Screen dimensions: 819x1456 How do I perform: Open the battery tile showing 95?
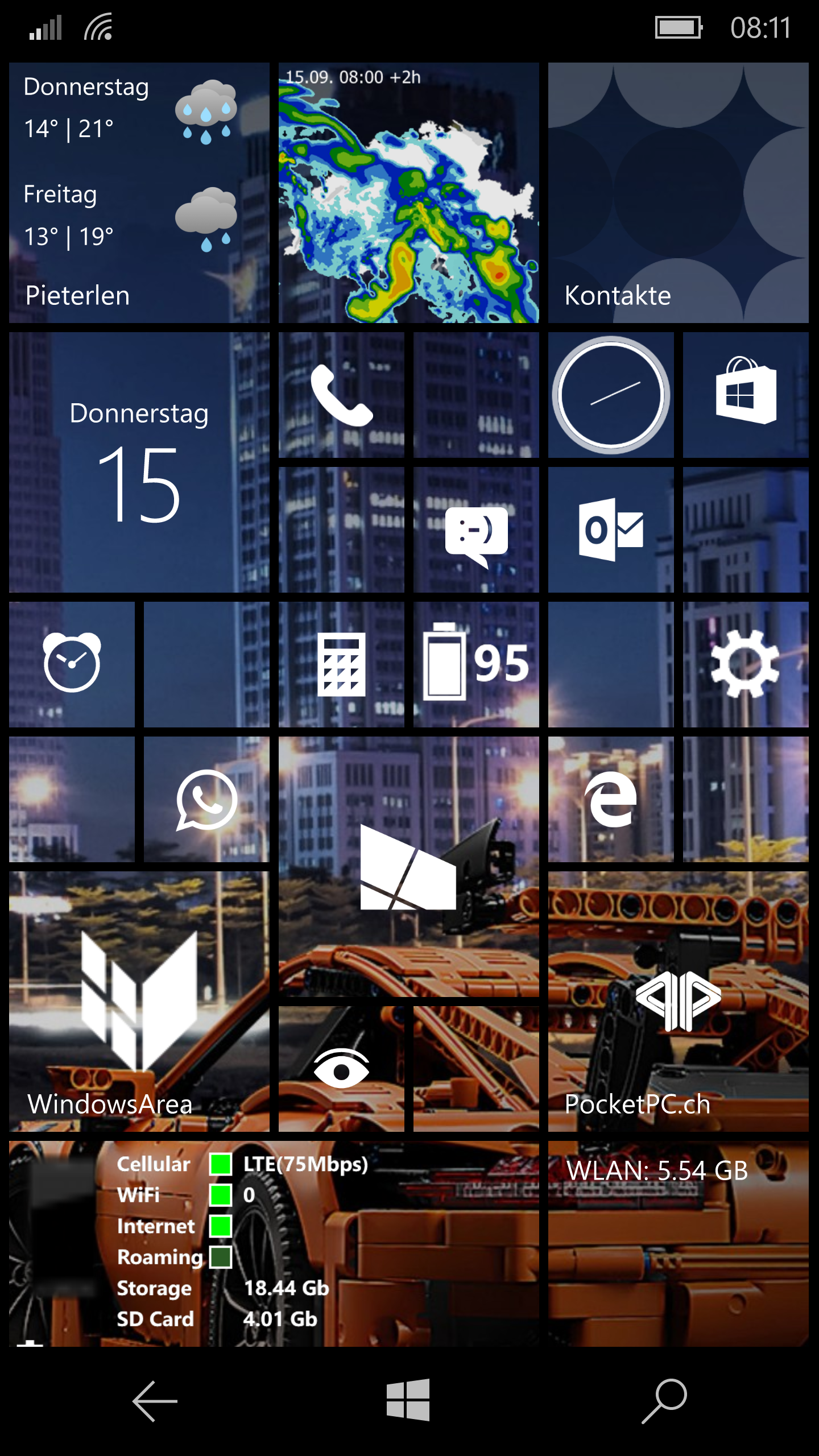[x=476, y=665]
